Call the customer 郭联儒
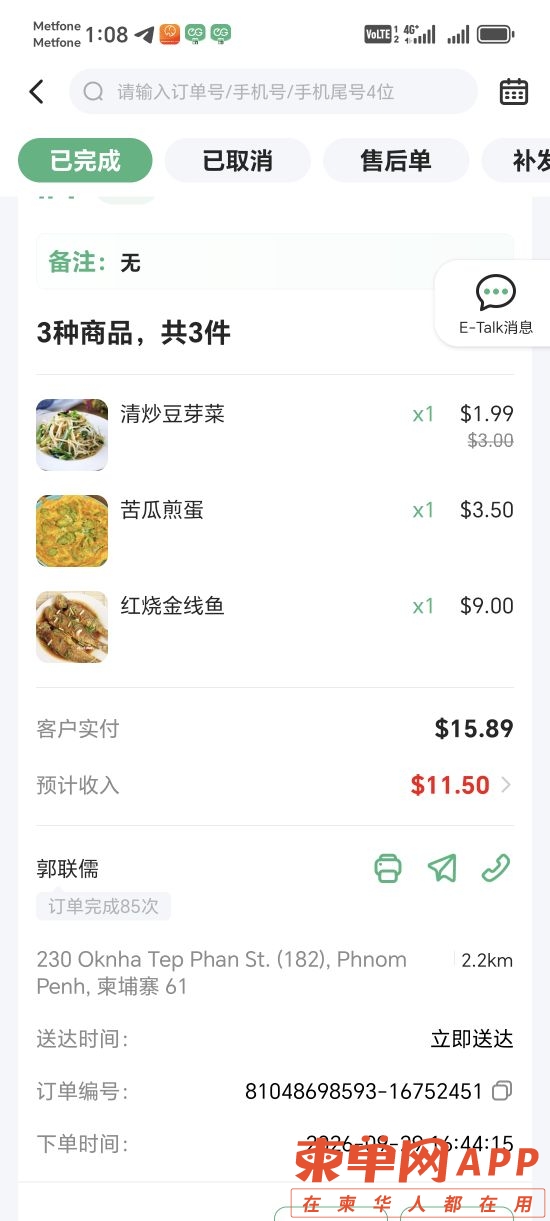Image resolution: width=550 pixels, height=1221 pixels. [496, 868]
